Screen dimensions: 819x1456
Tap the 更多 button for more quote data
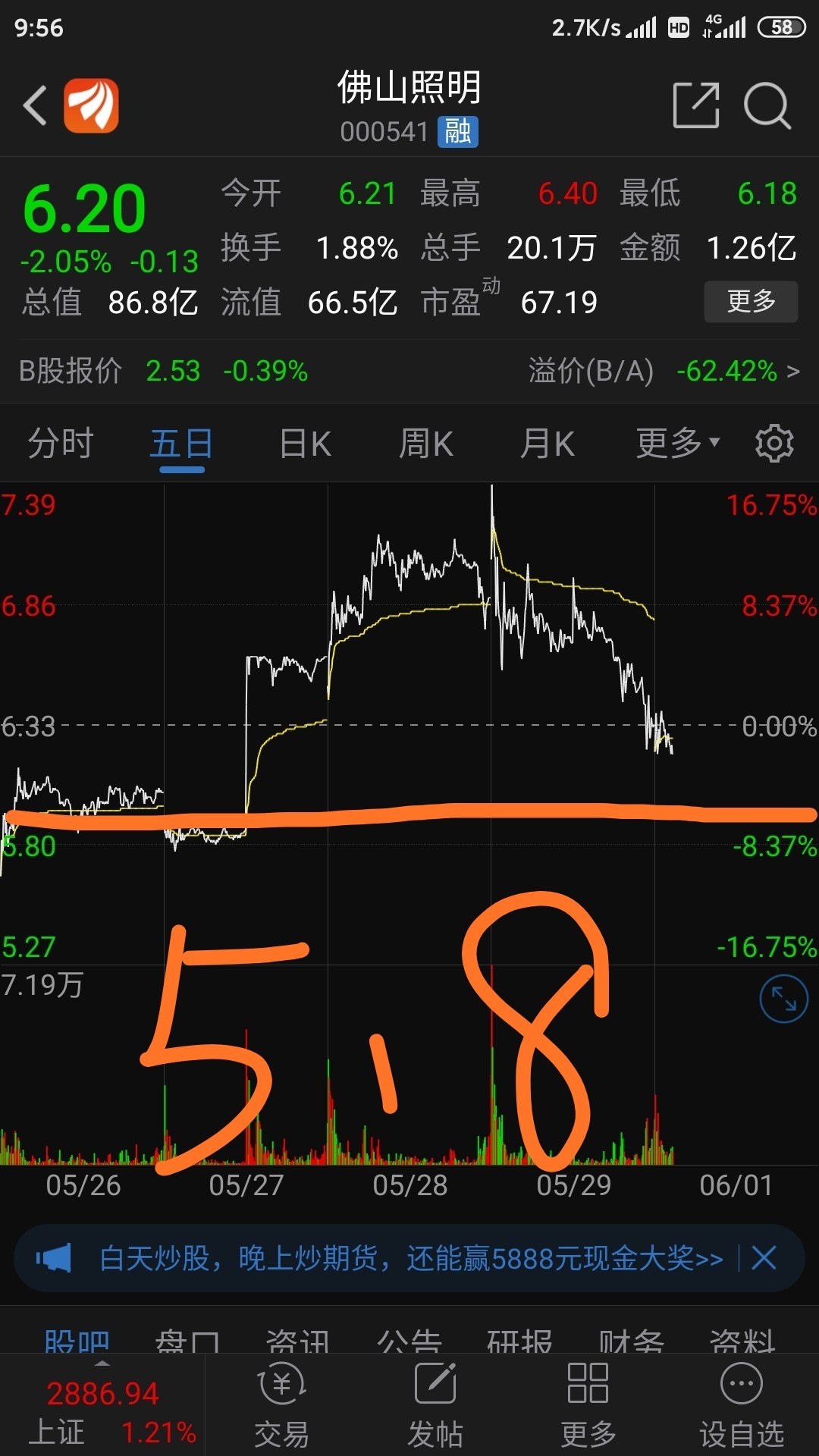[x=751, y=302]
